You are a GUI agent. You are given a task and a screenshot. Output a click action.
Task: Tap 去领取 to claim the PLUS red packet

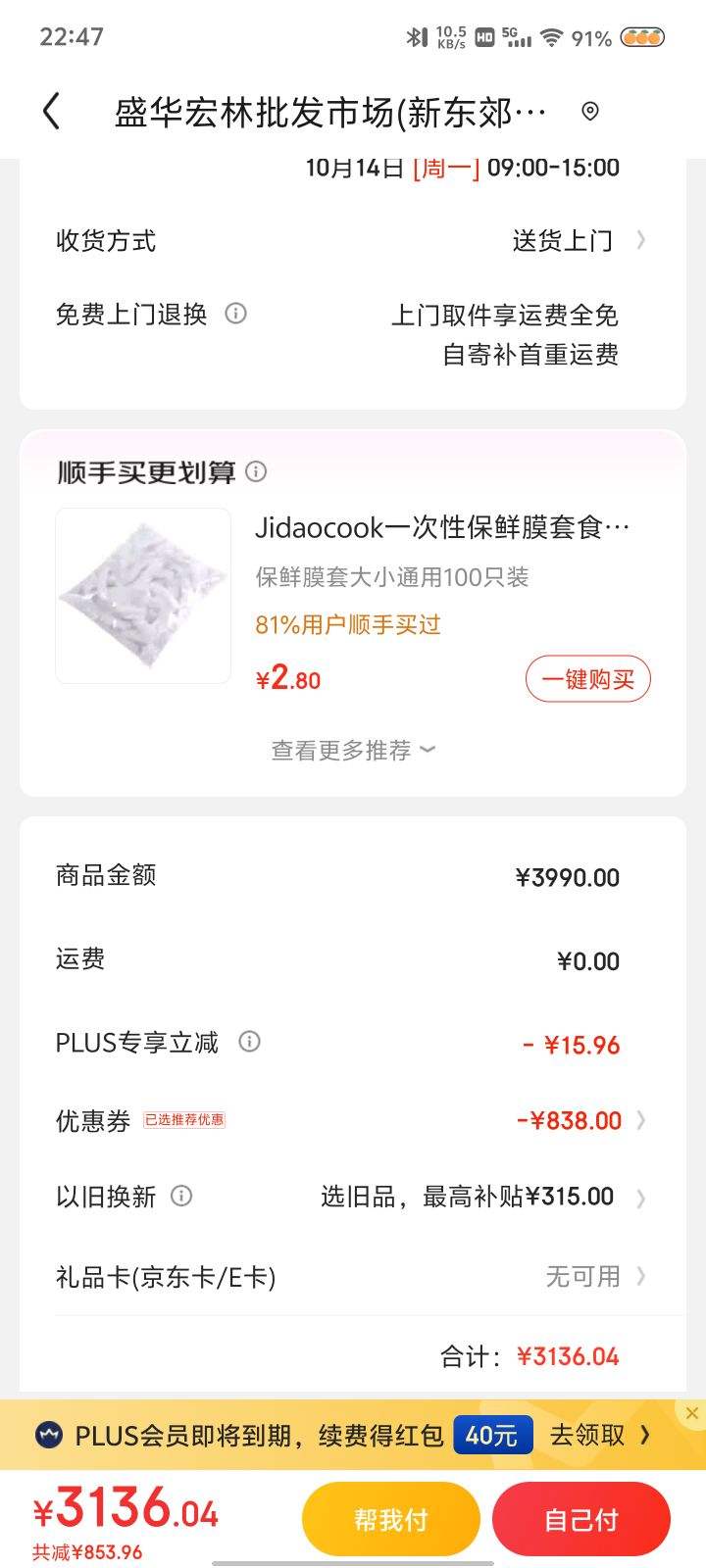pos(598,1436)
